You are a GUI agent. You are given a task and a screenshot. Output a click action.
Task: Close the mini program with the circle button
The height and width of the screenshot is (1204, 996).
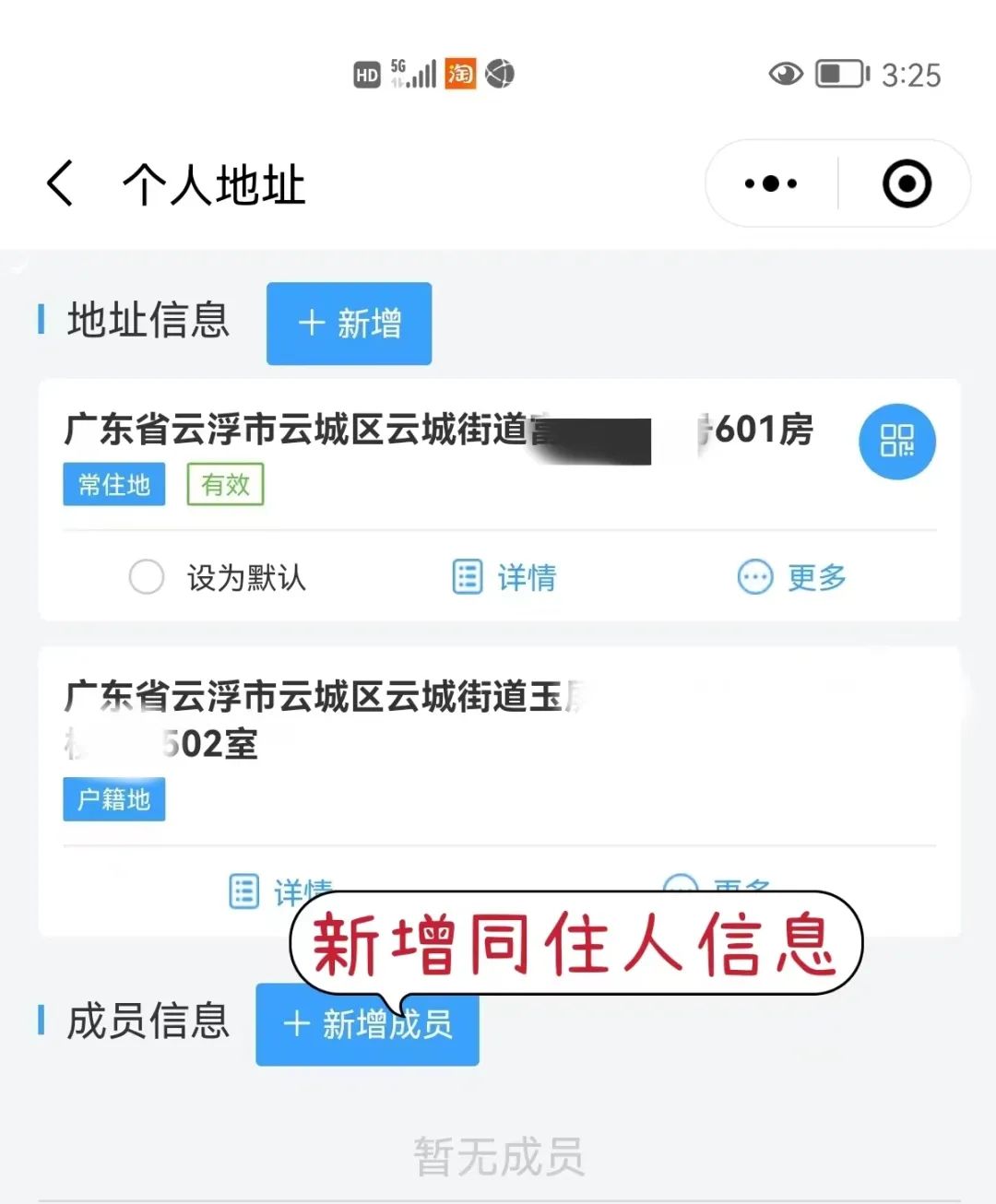point(907,183)
